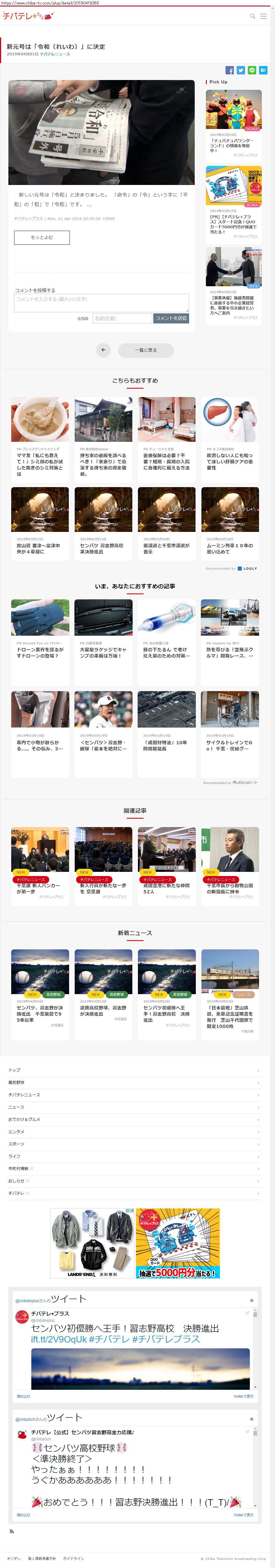The height and width of the screenshot is (1568, 275).
Task: Expand the 高校野球 menu row
Action: point(134,1082)
